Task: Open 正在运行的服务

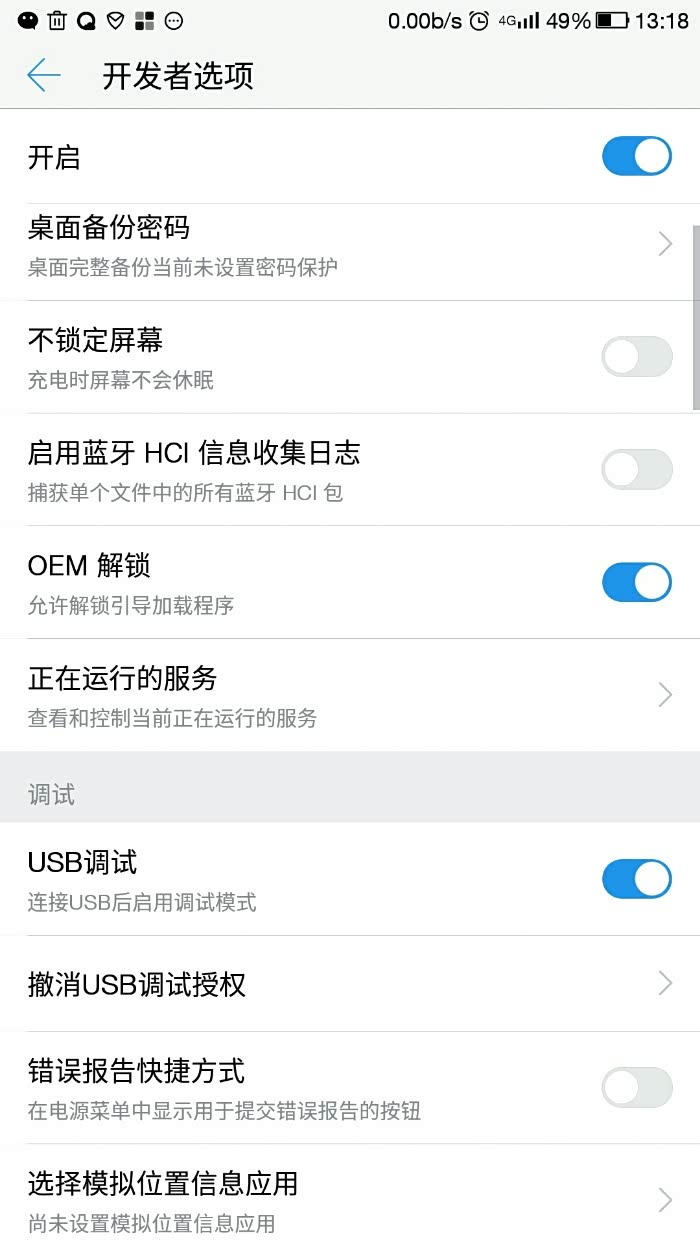Action: click(350, 695)
